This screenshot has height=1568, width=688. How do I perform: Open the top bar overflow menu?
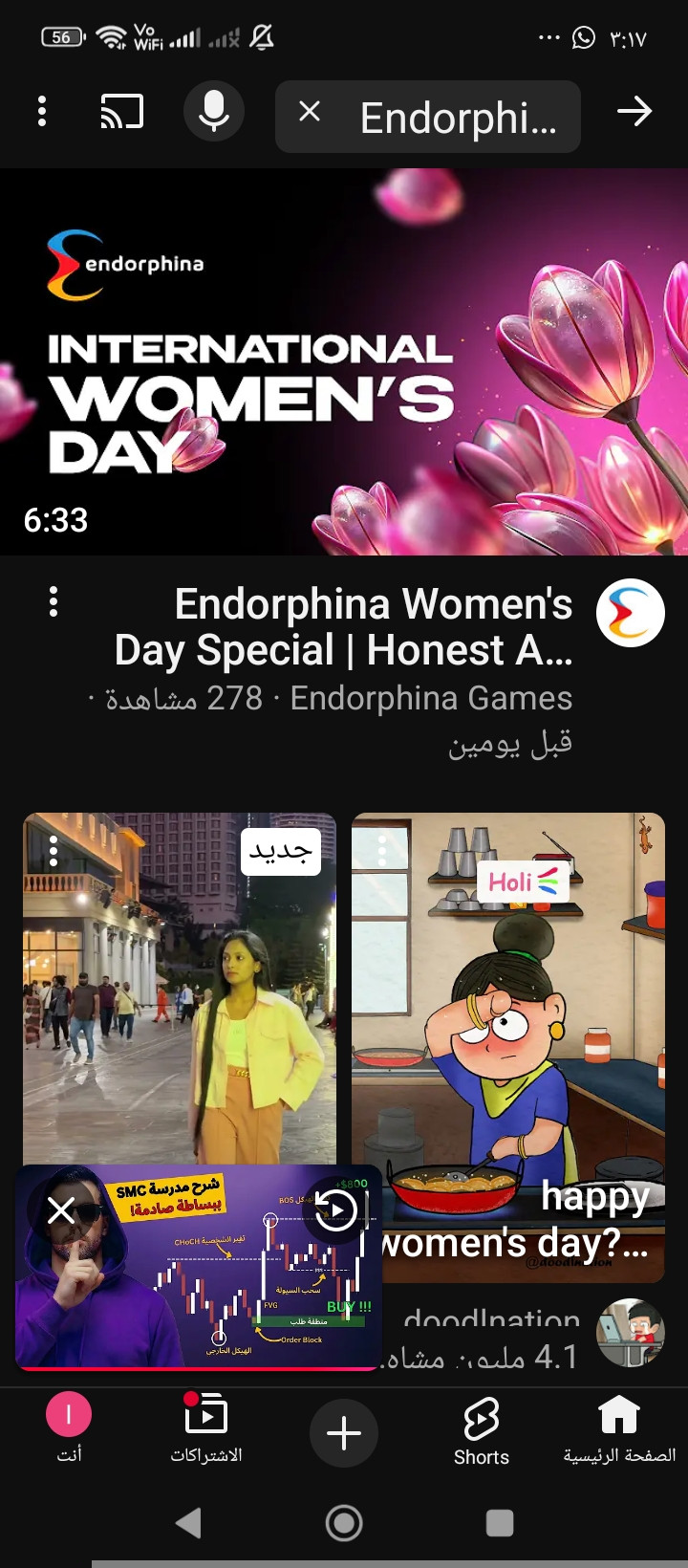point(42,112)
